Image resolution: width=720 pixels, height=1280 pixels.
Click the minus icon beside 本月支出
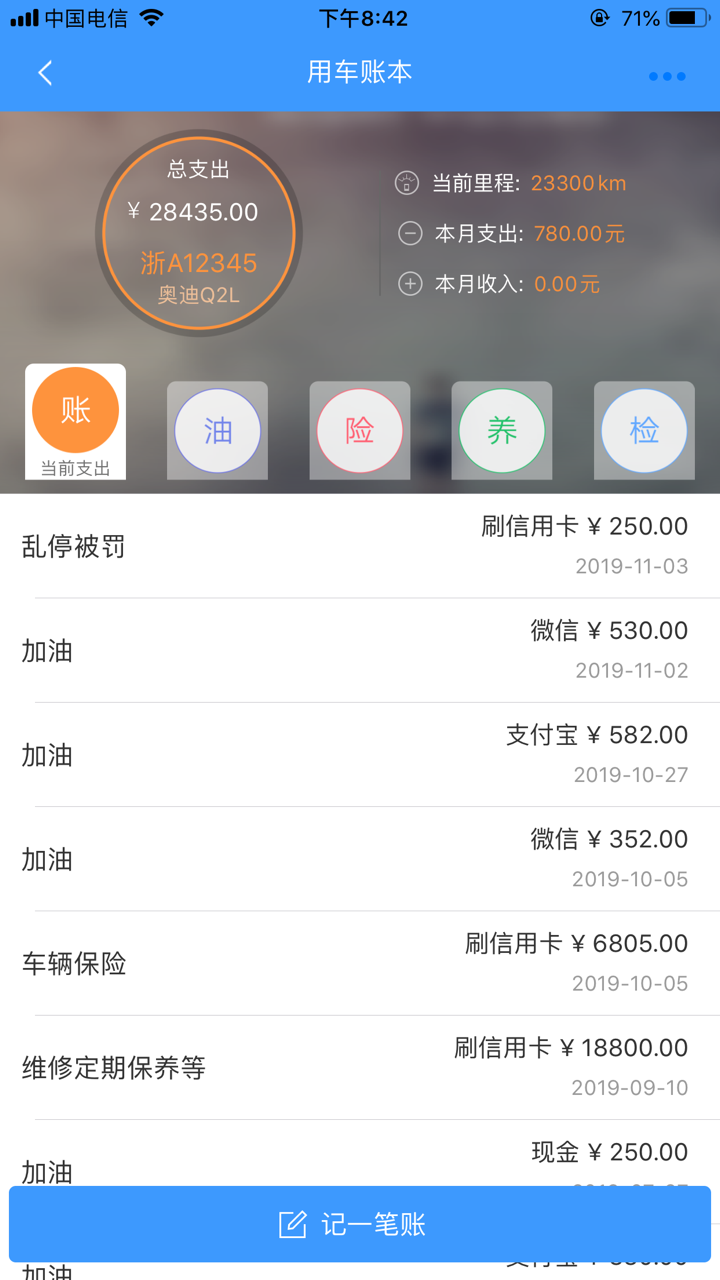tap(410, 233)
